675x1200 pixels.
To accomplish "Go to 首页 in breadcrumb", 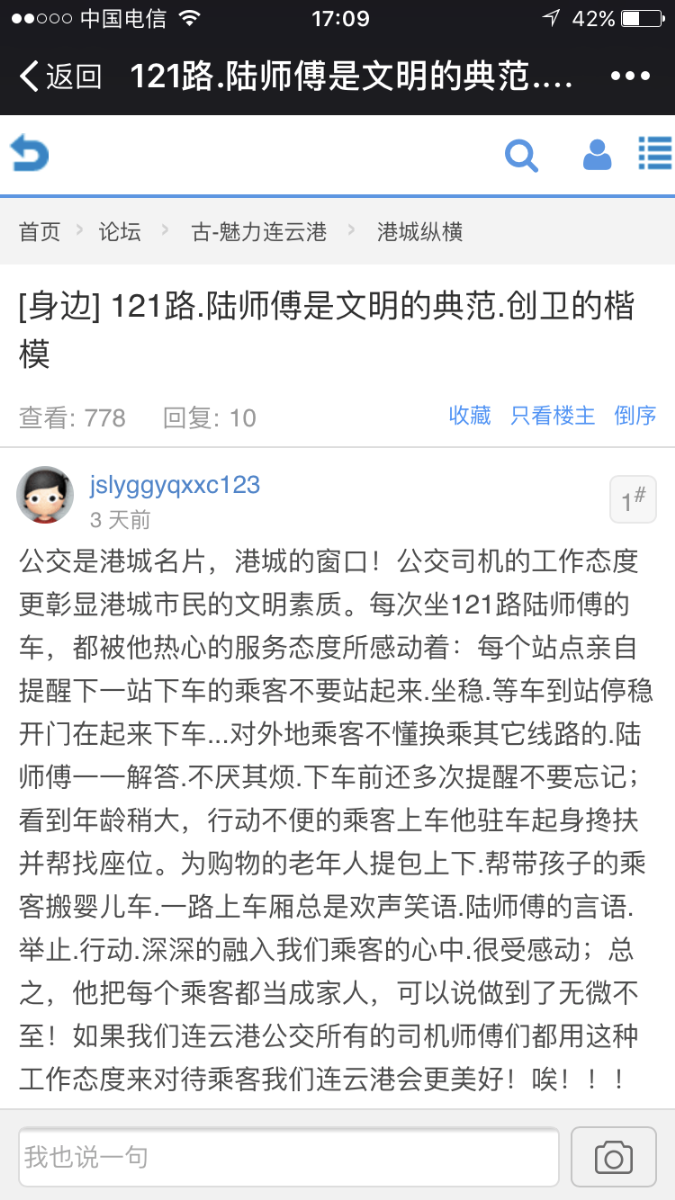I will (x=40, y=232).
